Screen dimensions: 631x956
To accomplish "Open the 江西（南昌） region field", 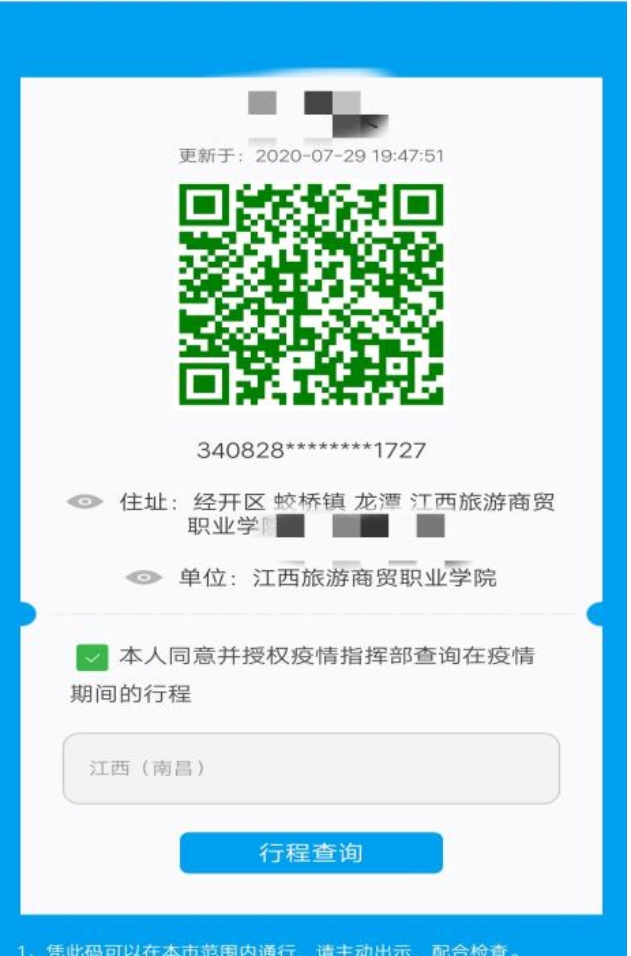I will (311, 769).
